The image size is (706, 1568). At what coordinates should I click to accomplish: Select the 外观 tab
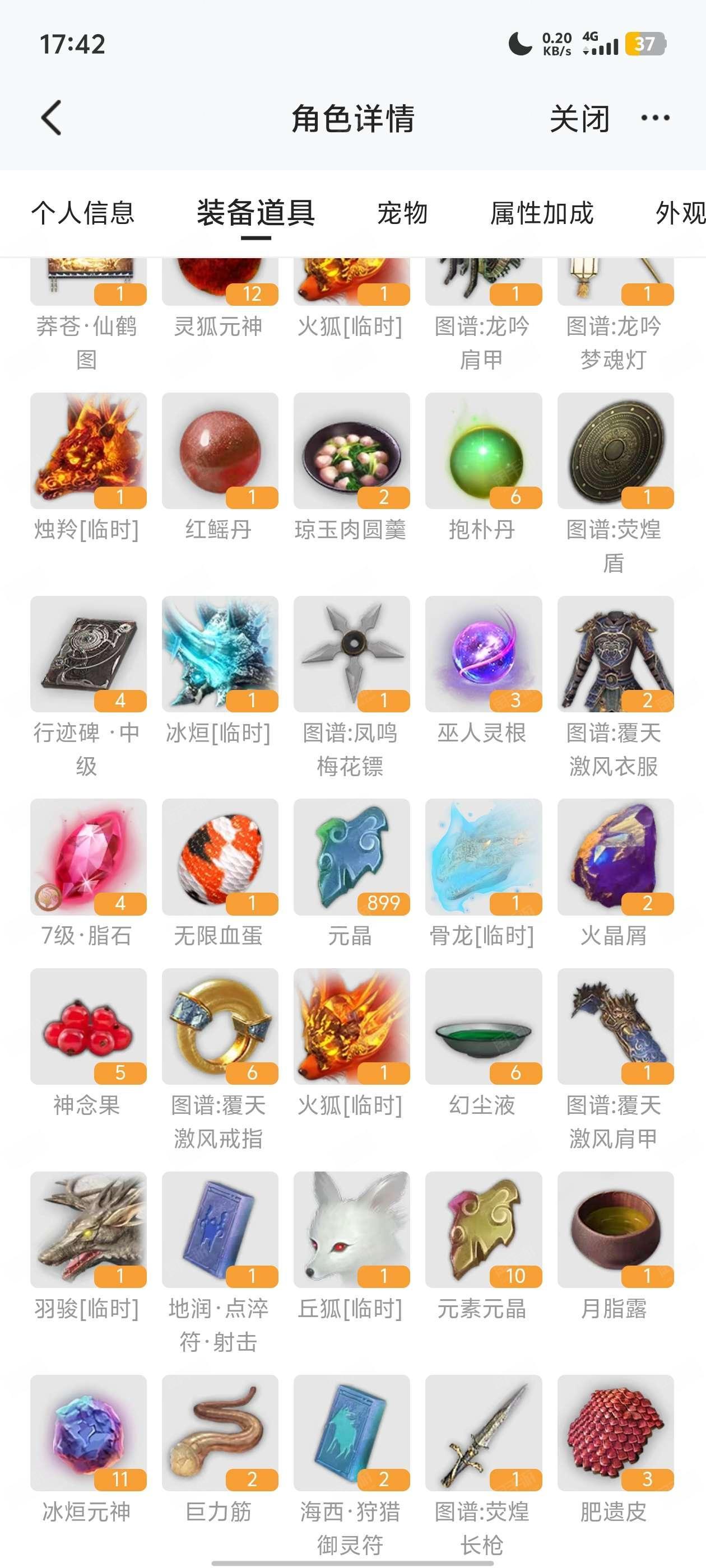point(680,213)
